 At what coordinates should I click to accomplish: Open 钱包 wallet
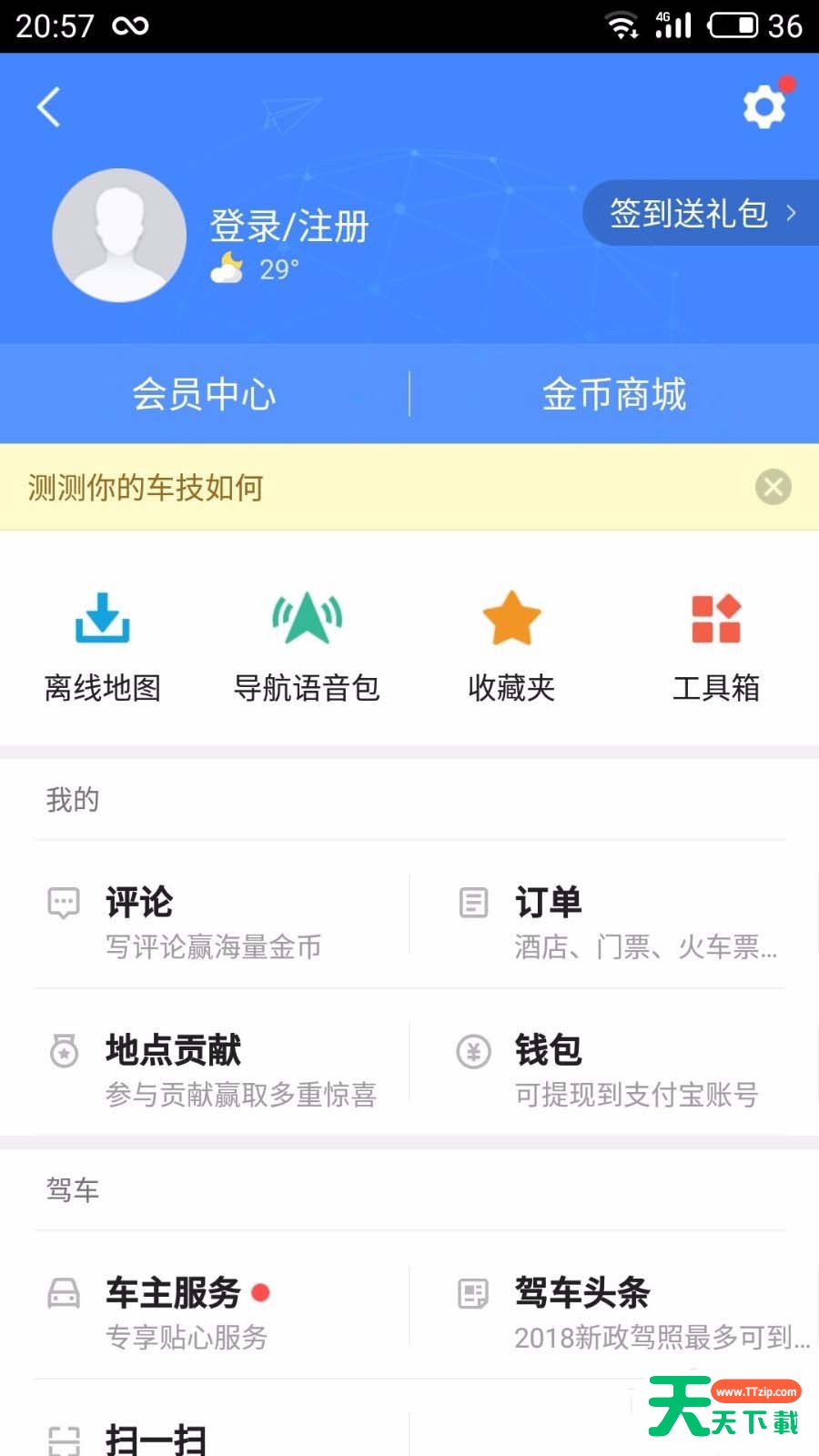(614, 1070)
